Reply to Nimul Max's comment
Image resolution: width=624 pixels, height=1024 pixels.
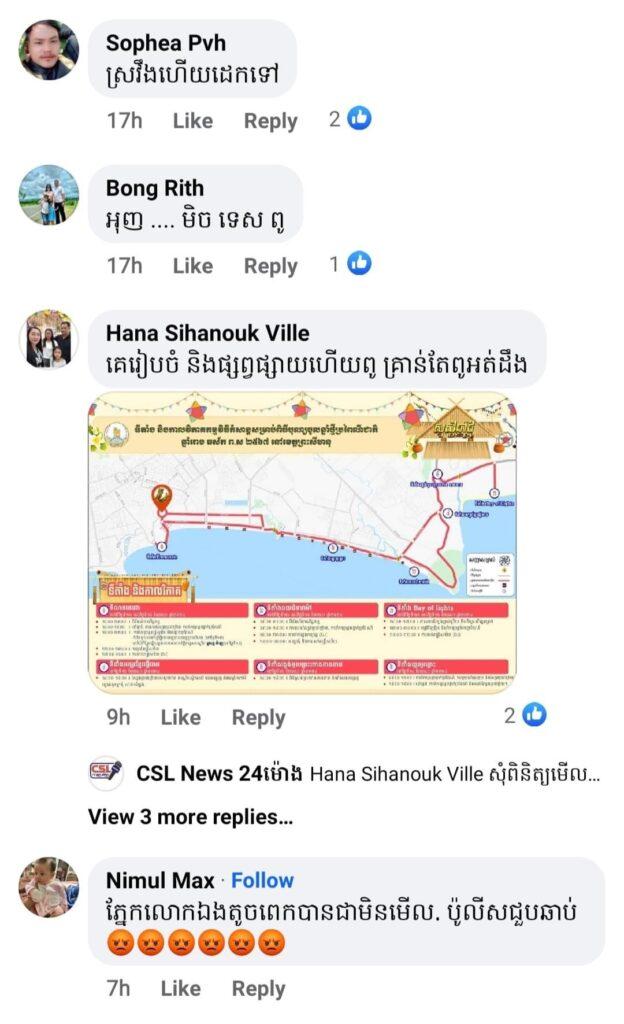point(258,988)
